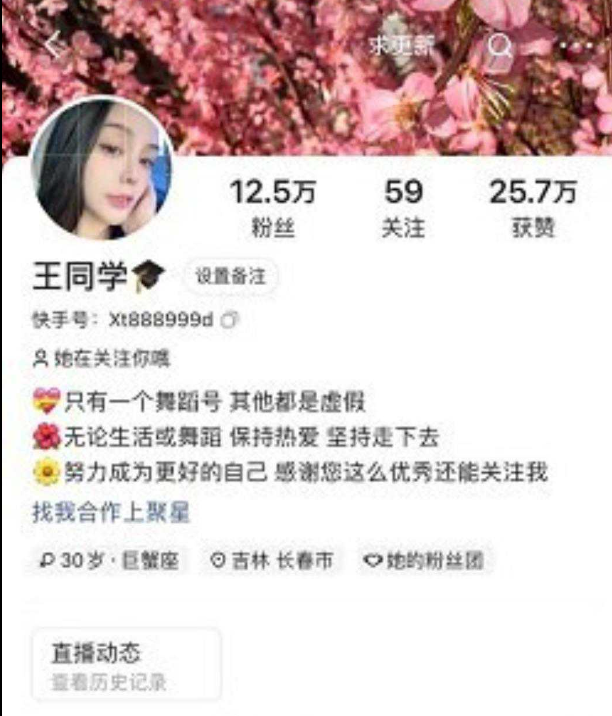Open the 12.5万 粉丝 followers list
Screen dimensions: 612x716
pyautogui.click(x=272, y=208)
